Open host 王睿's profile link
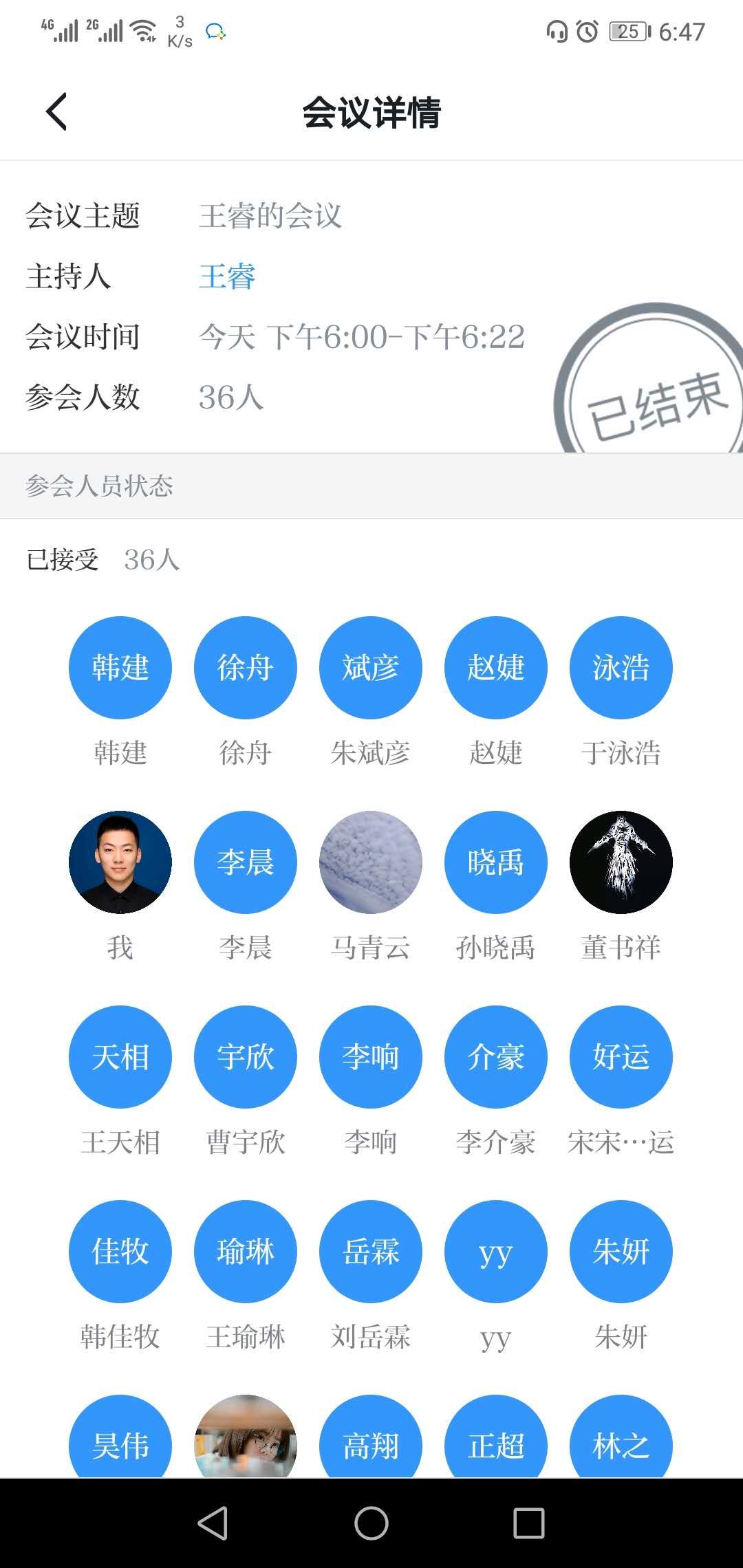The width and height of the screenshot is (743, 1568). tap(227, 276)
